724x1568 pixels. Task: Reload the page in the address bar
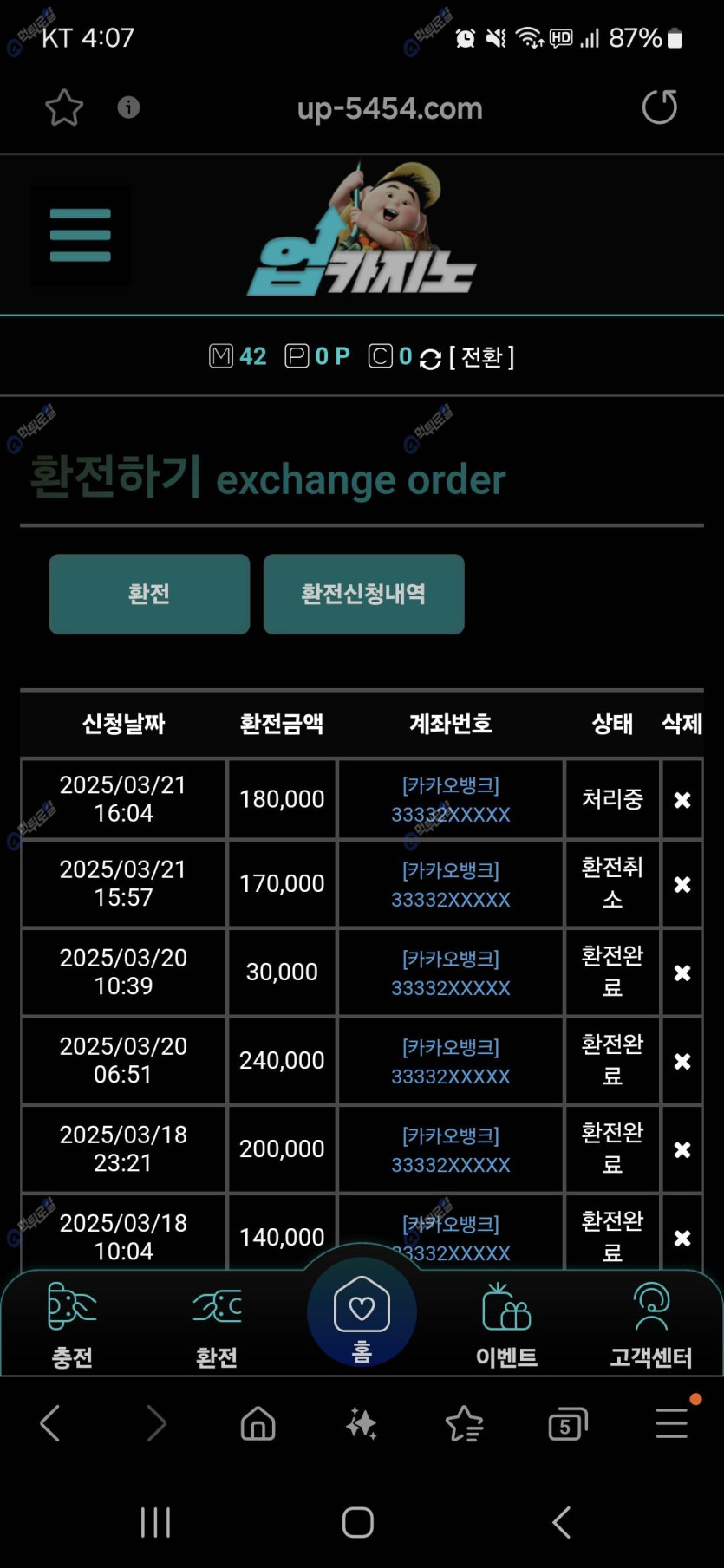click(x=659, y=107)
